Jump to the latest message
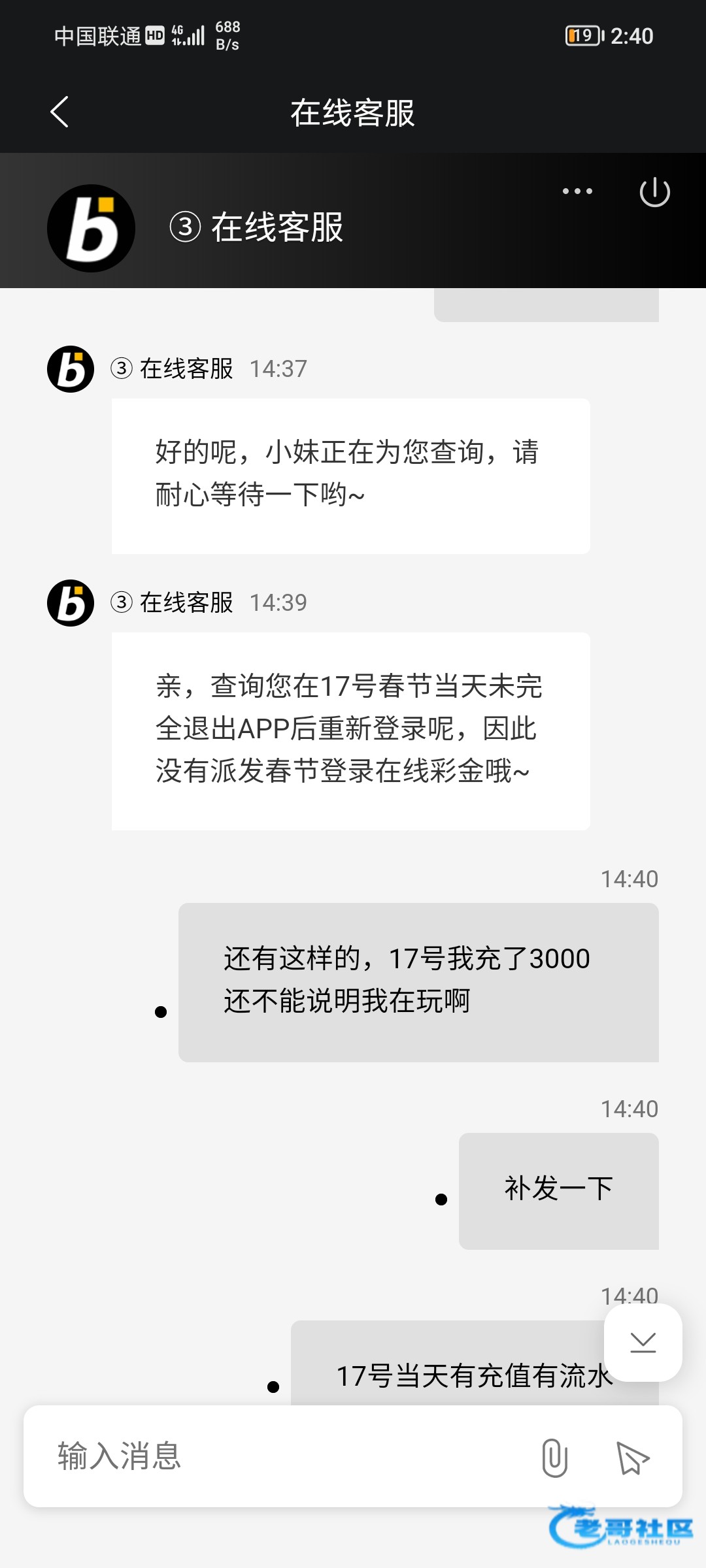Viewport: 706px width, 1568px height. tap(643, 1343)
